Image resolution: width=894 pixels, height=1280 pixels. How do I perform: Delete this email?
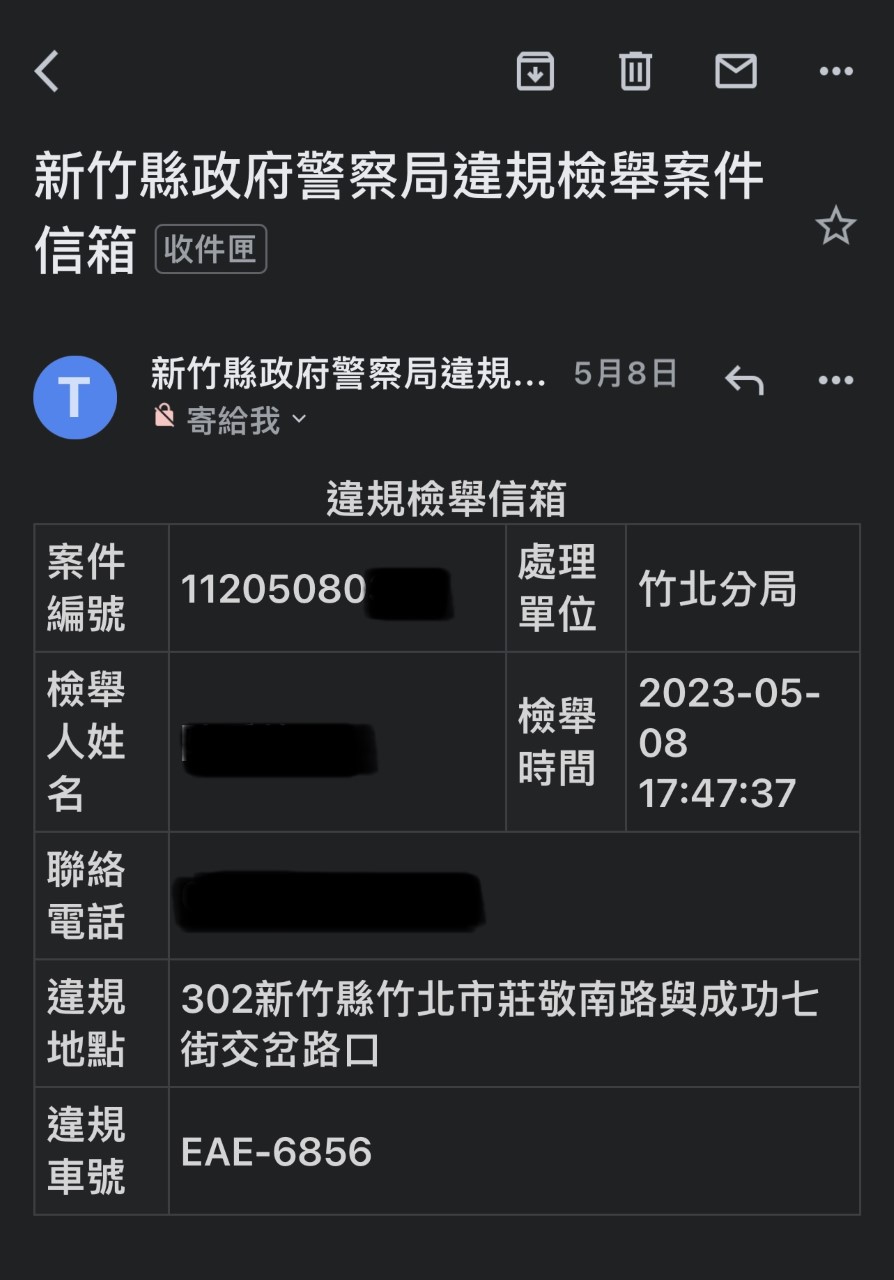635,71
